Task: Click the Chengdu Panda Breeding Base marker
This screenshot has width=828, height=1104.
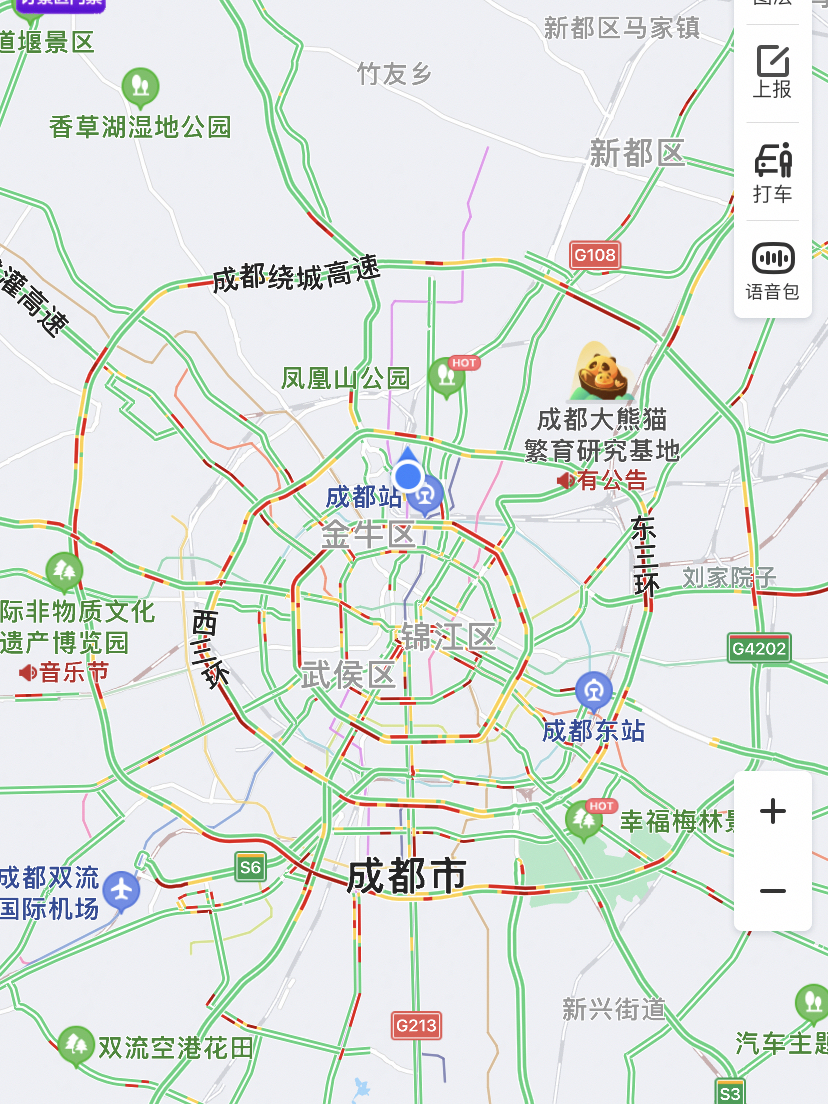Action: pyautogui.click(x=600, y=372)
